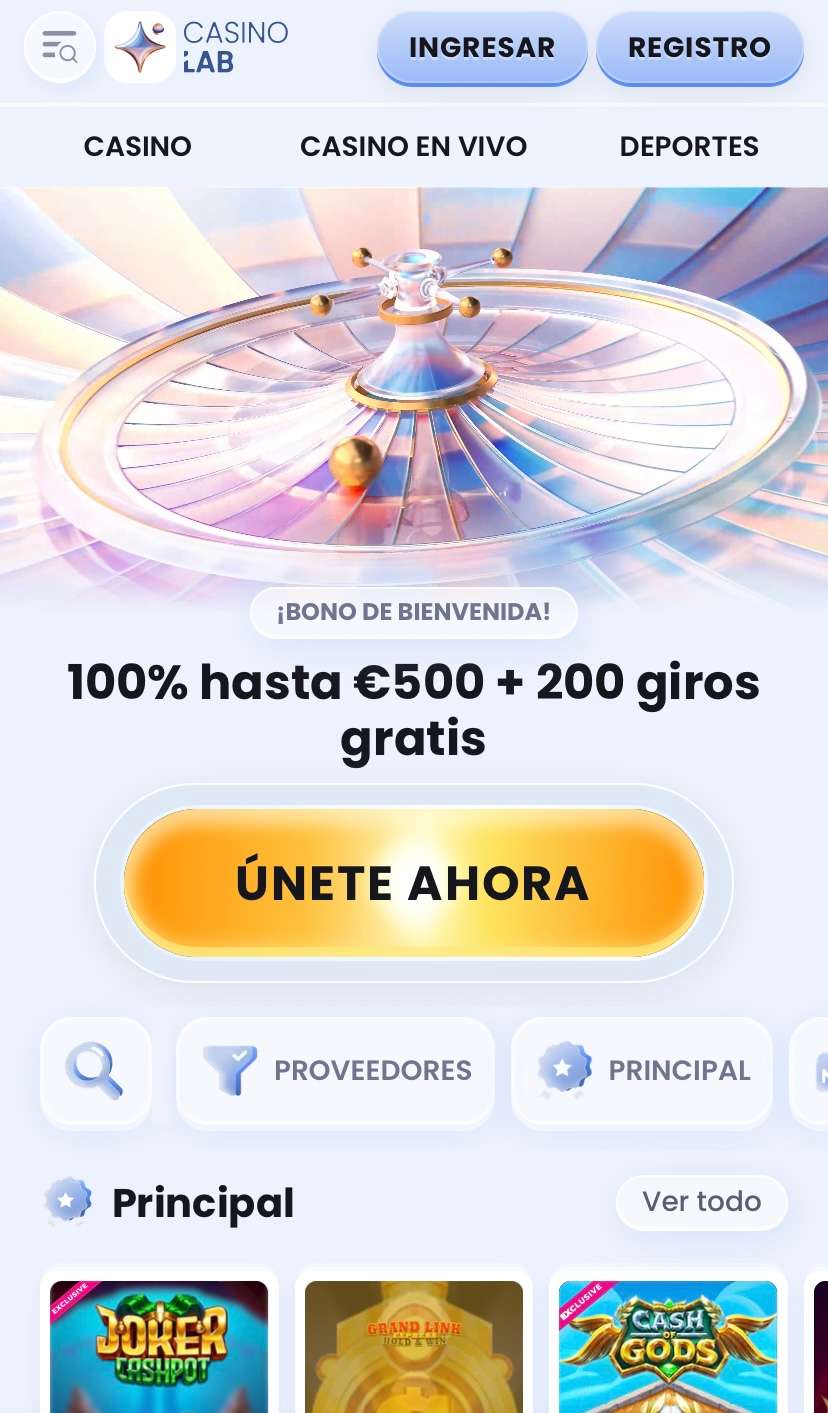The height and width of the screenshot is (1413, 828).
Task: Launch the Cash of Gods game
Action: [667, 1345]
